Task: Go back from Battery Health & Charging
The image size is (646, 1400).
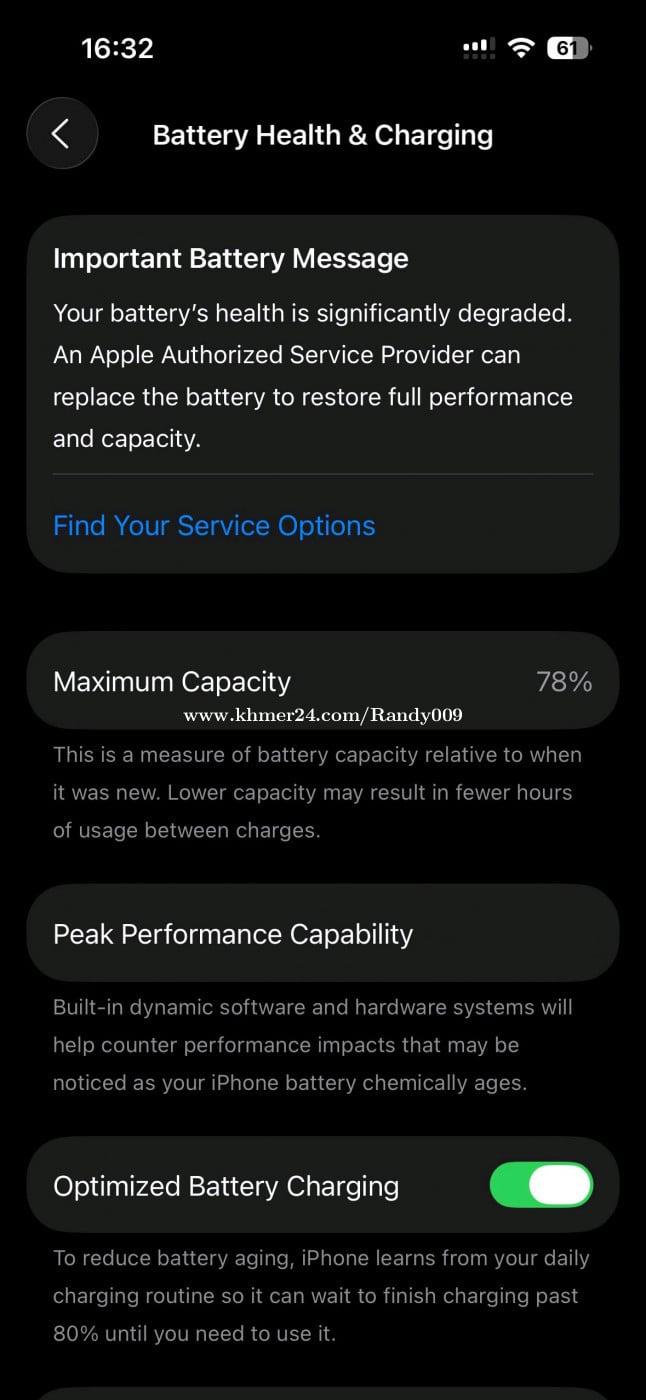Action: click(62, 133)
